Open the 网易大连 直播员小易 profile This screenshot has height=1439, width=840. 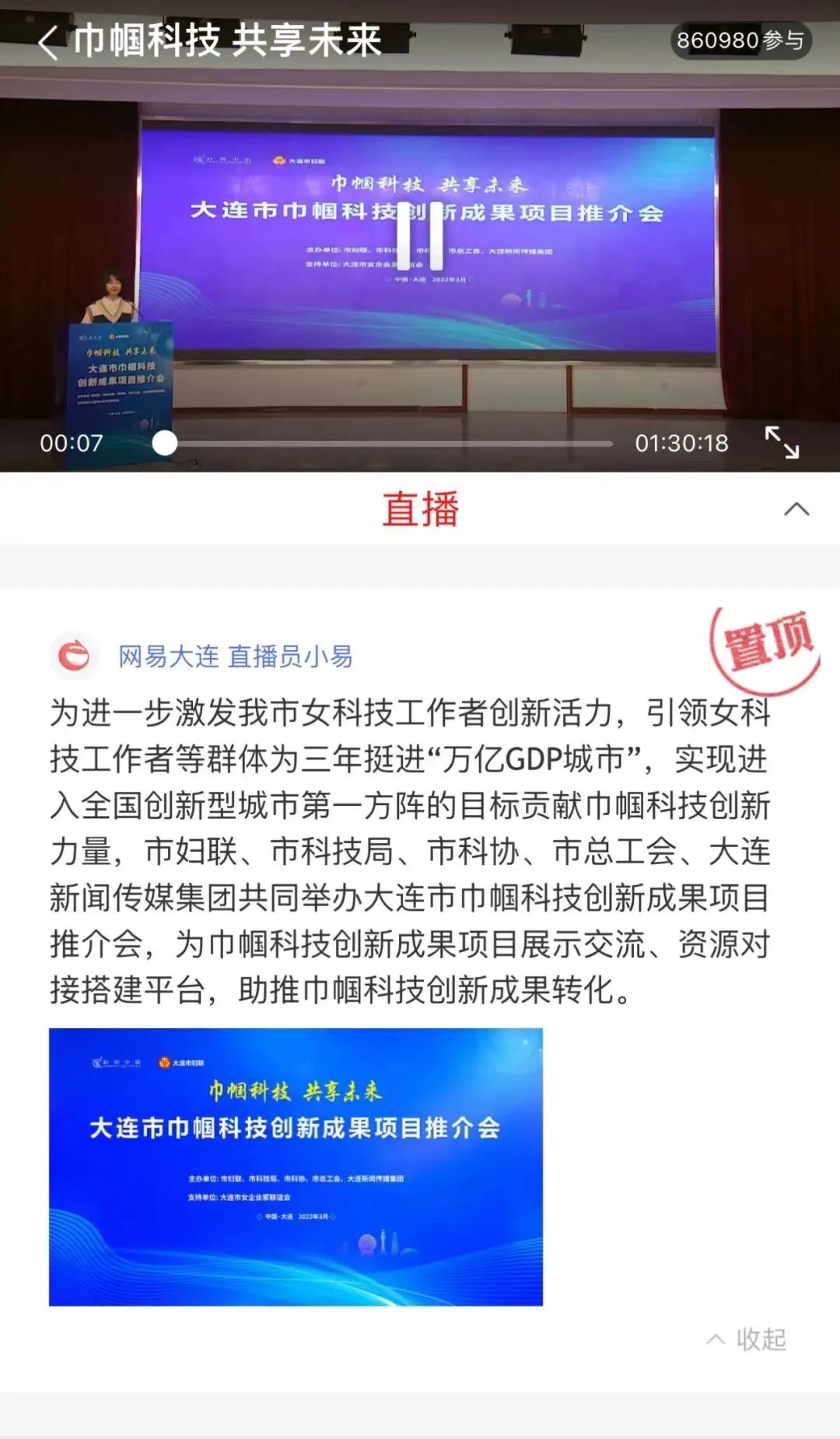[235, 656]
